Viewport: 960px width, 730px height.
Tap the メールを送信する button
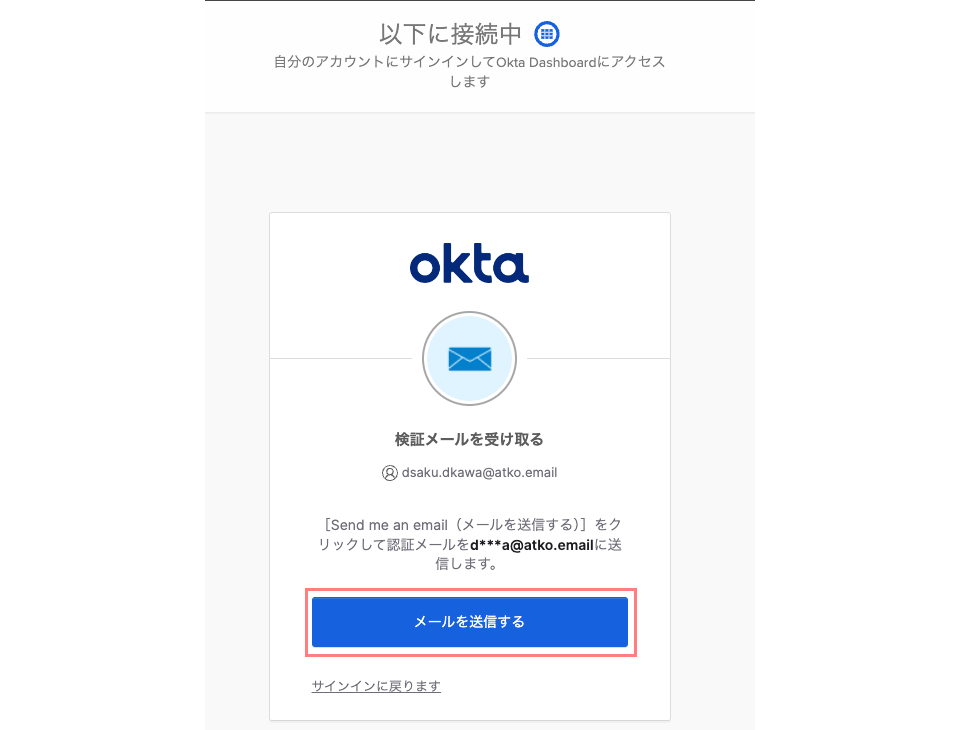tap(469, 622)
